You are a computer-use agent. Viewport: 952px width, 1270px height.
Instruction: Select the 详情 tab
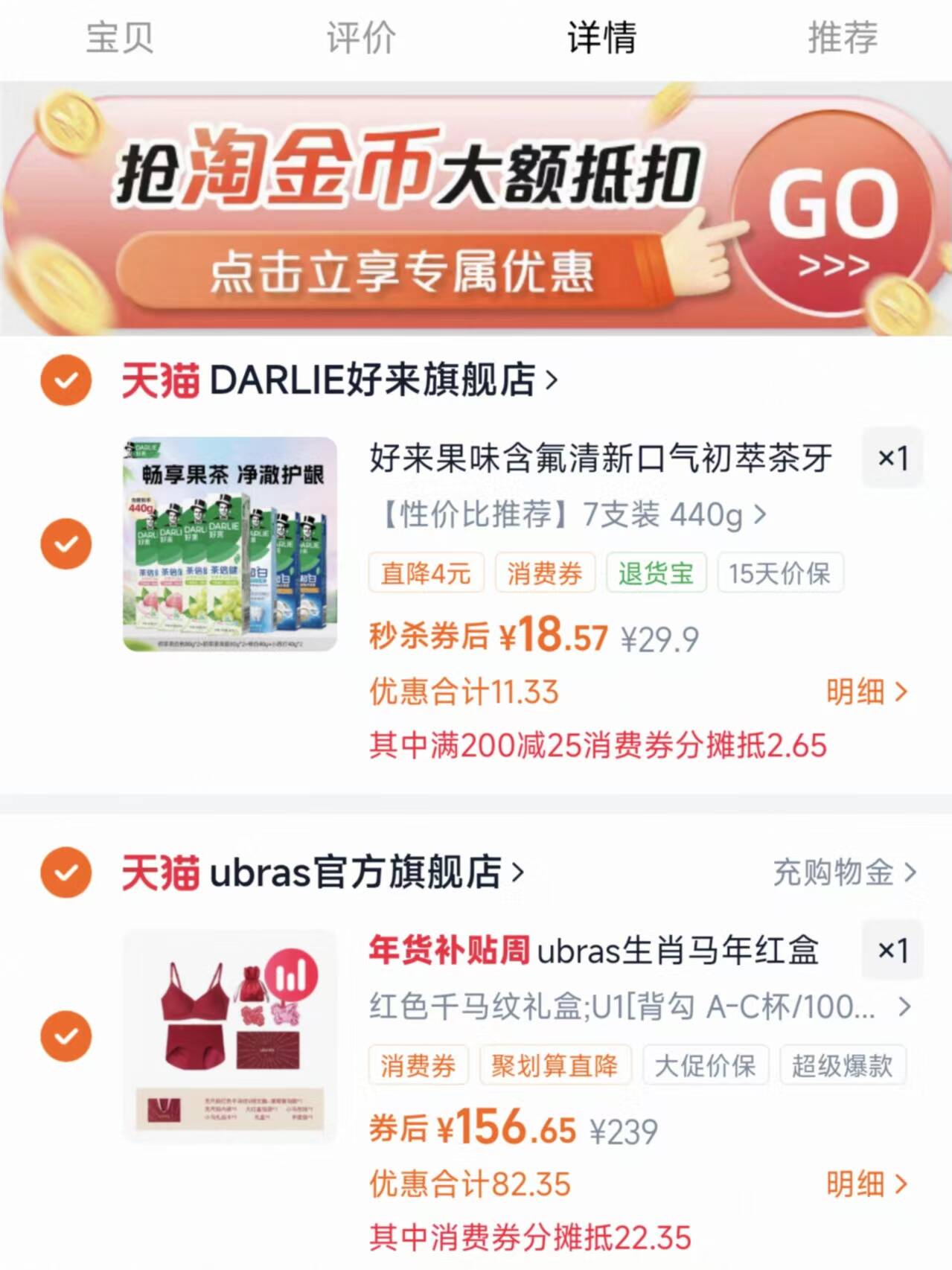click(601, 37)
